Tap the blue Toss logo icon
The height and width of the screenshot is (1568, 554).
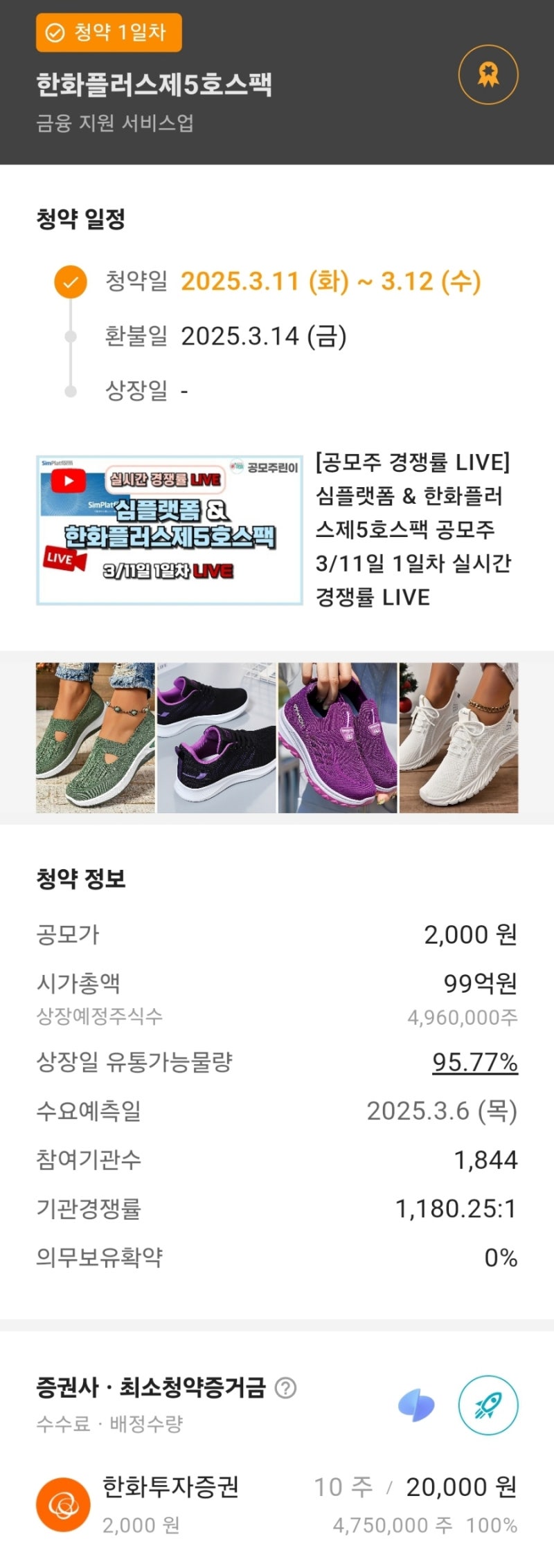(416, 1406)
